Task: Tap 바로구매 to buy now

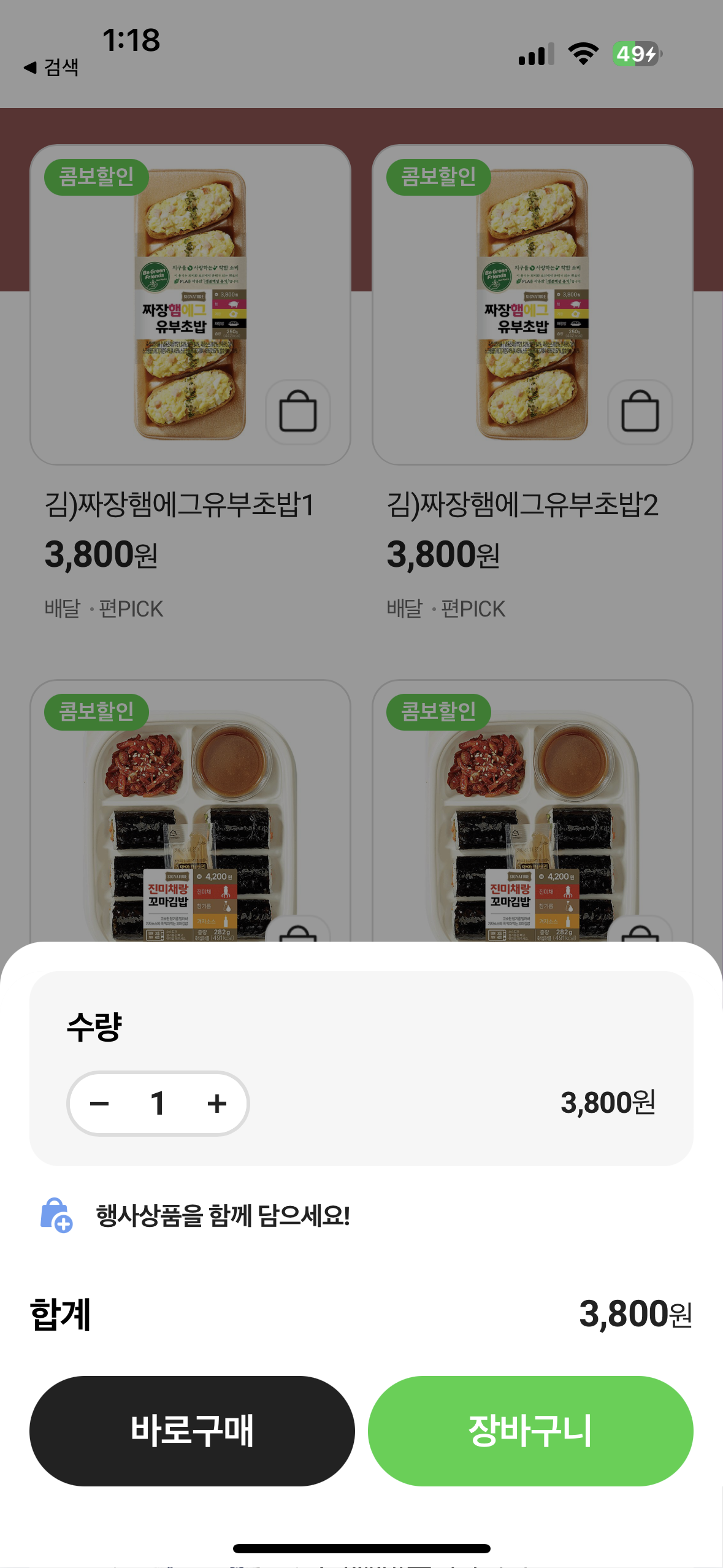Action: tap(192, 1431)
